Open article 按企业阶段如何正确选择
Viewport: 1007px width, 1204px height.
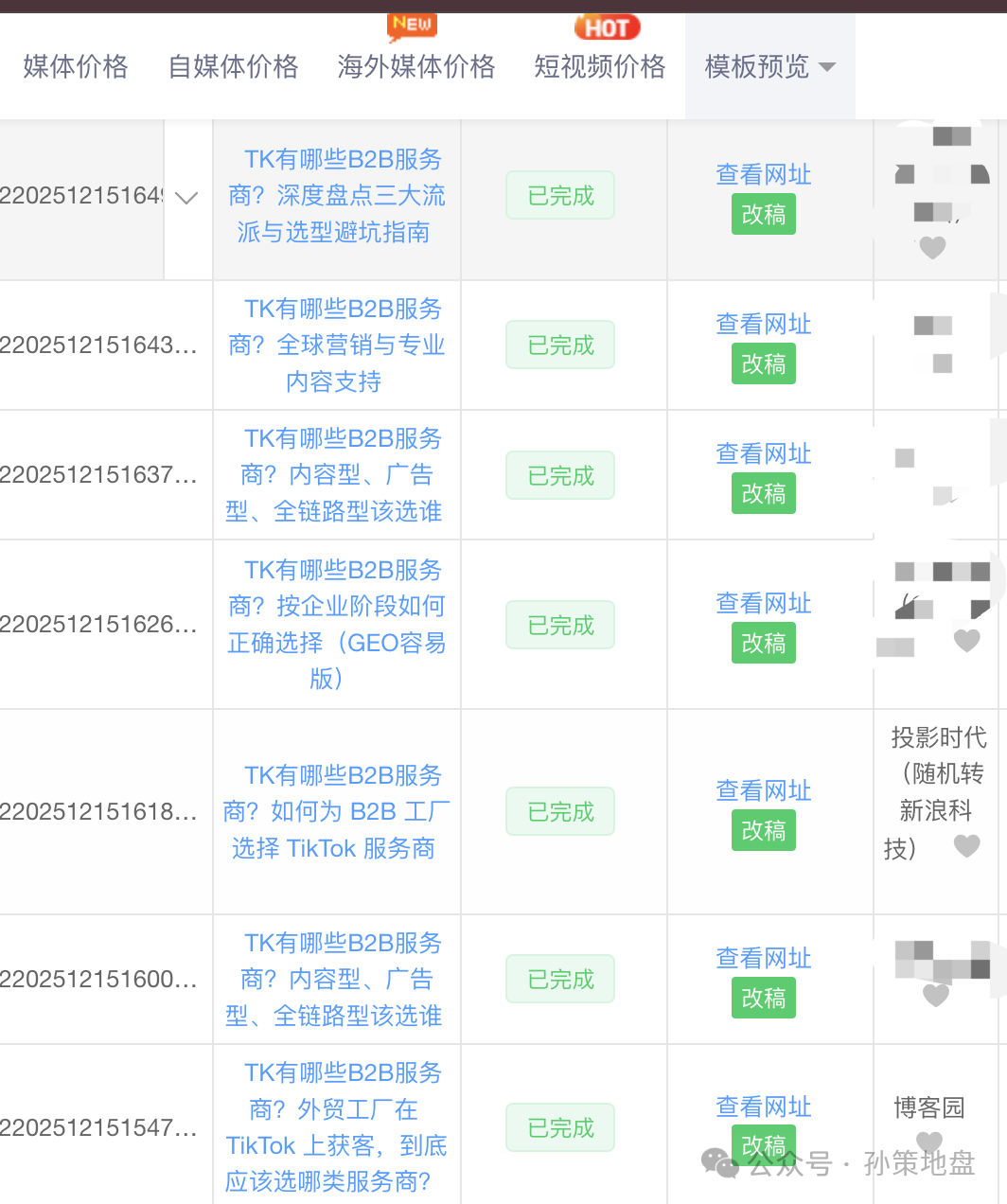(x=337, y=624)
